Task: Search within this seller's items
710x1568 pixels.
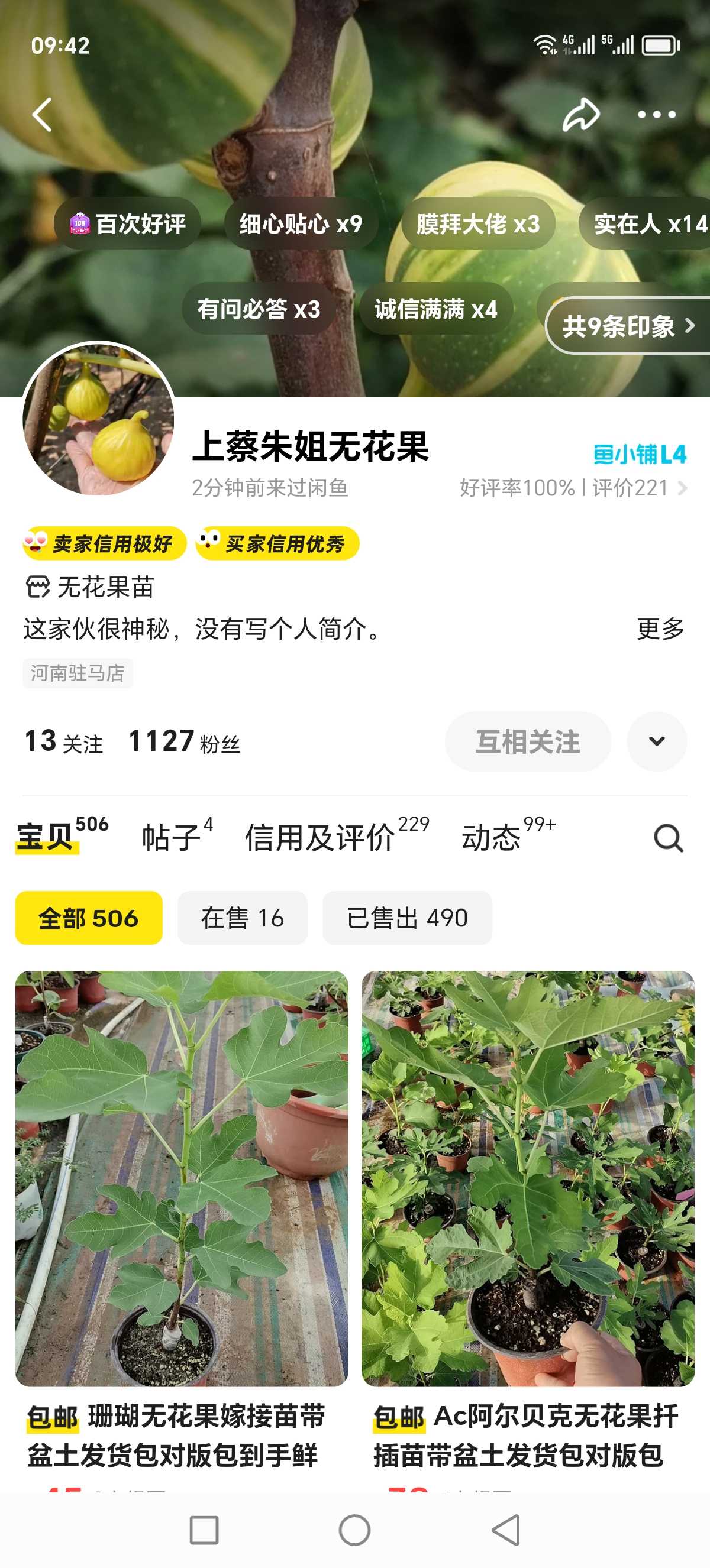Action: click(668, 838)
